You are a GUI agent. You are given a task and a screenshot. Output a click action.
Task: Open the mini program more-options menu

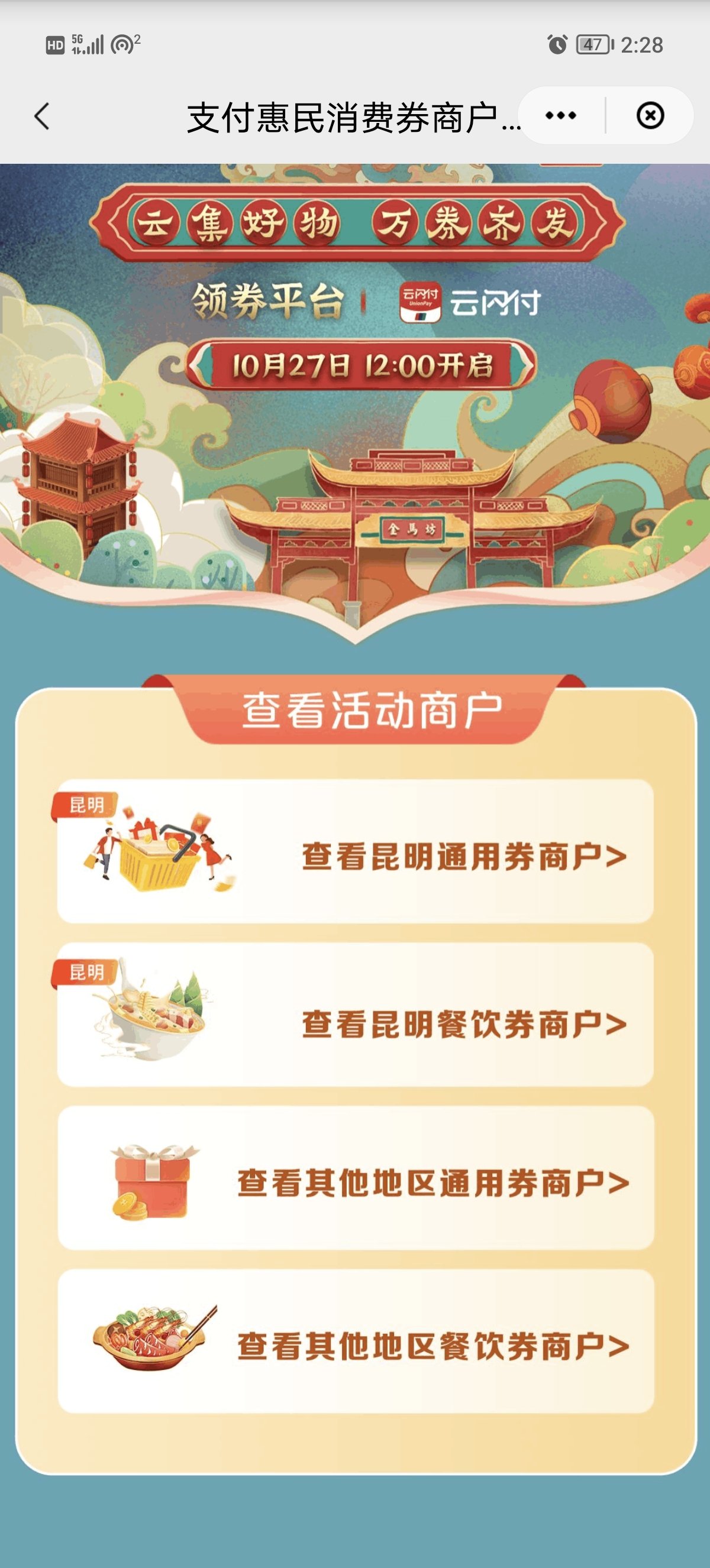tap(561, 116)
